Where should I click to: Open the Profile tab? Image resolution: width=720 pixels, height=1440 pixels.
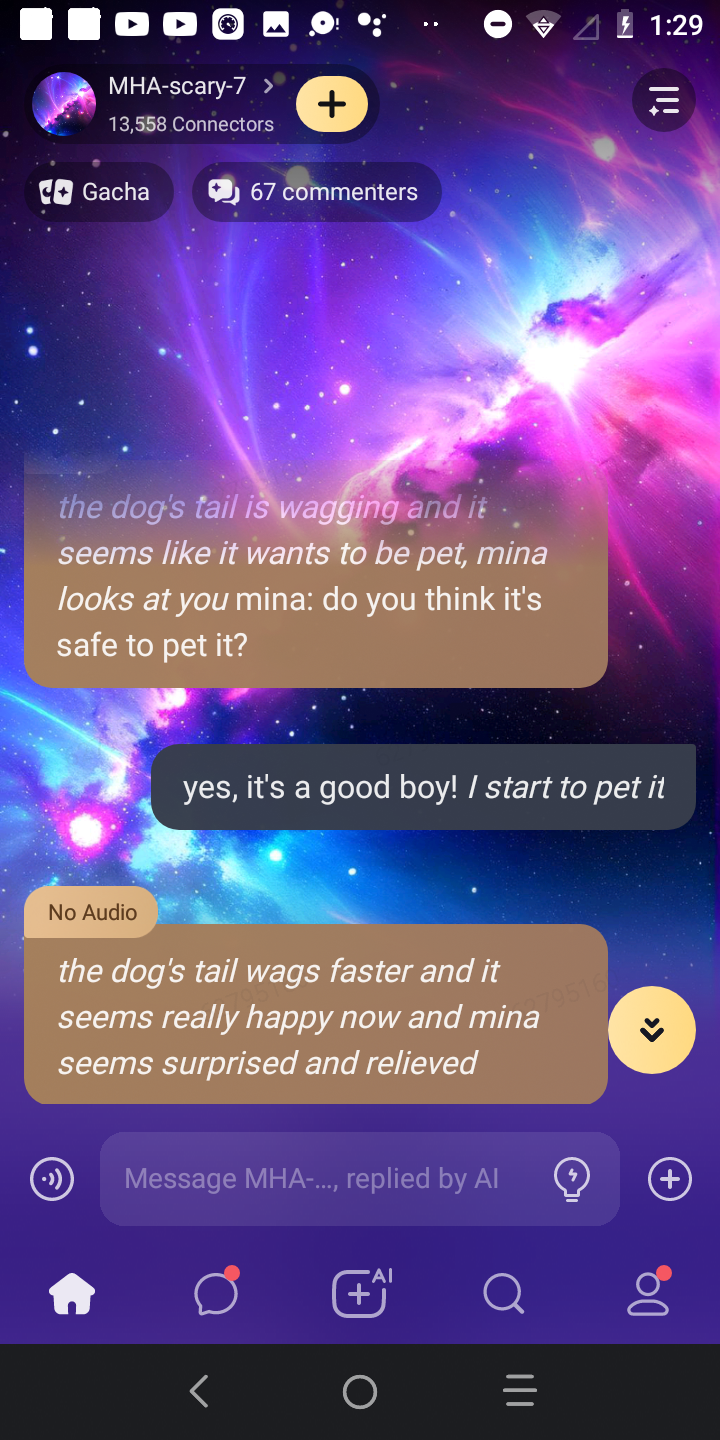(x=647, y=1295)
